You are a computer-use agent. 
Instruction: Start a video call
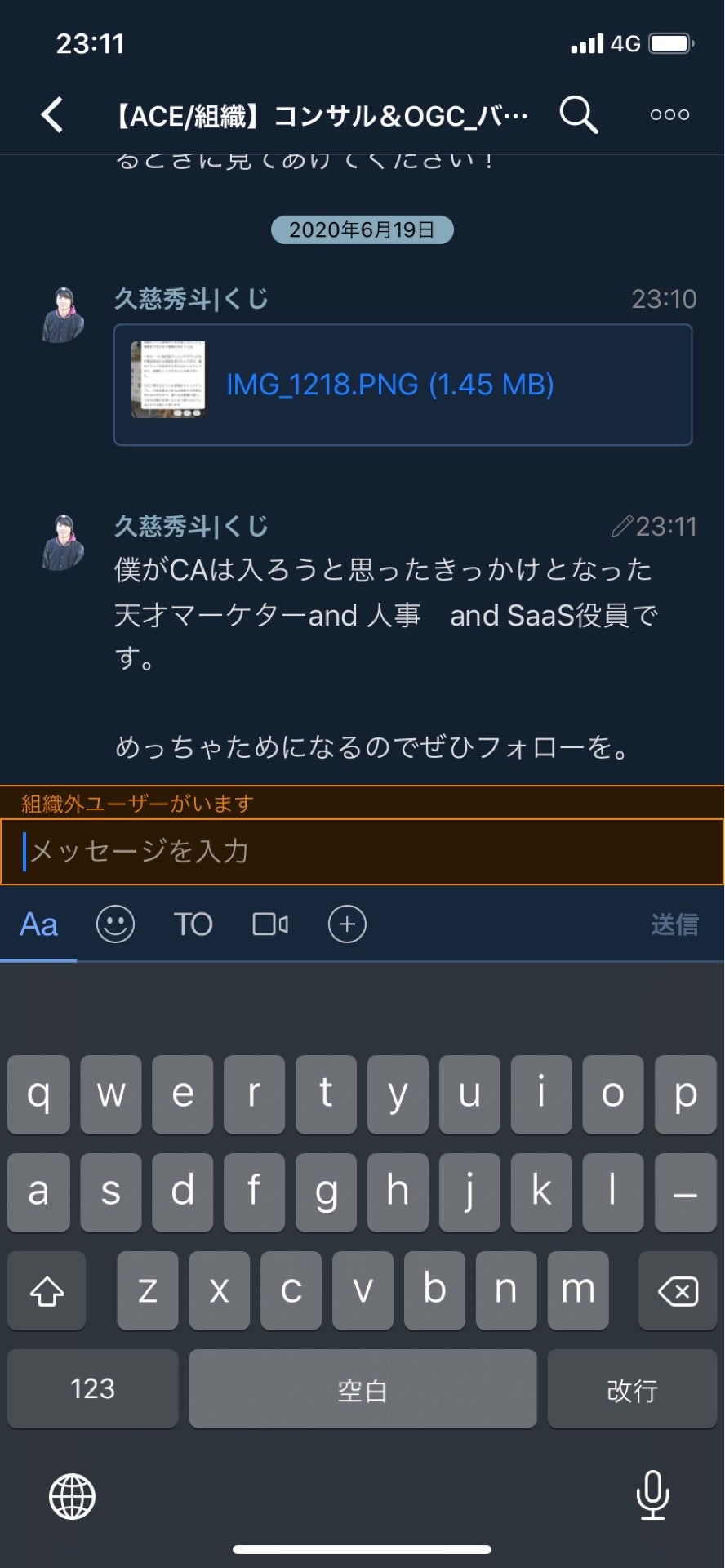270,924
